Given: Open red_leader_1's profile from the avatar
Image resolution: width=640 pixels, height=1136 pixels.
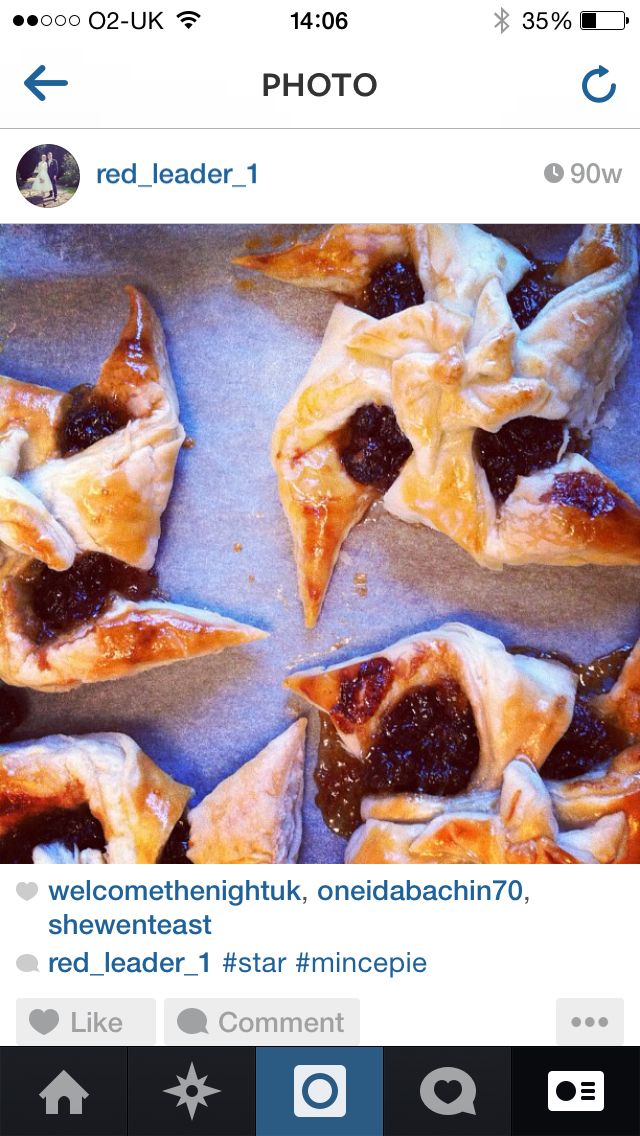Looking at the screenshot, I should [48, 175].
